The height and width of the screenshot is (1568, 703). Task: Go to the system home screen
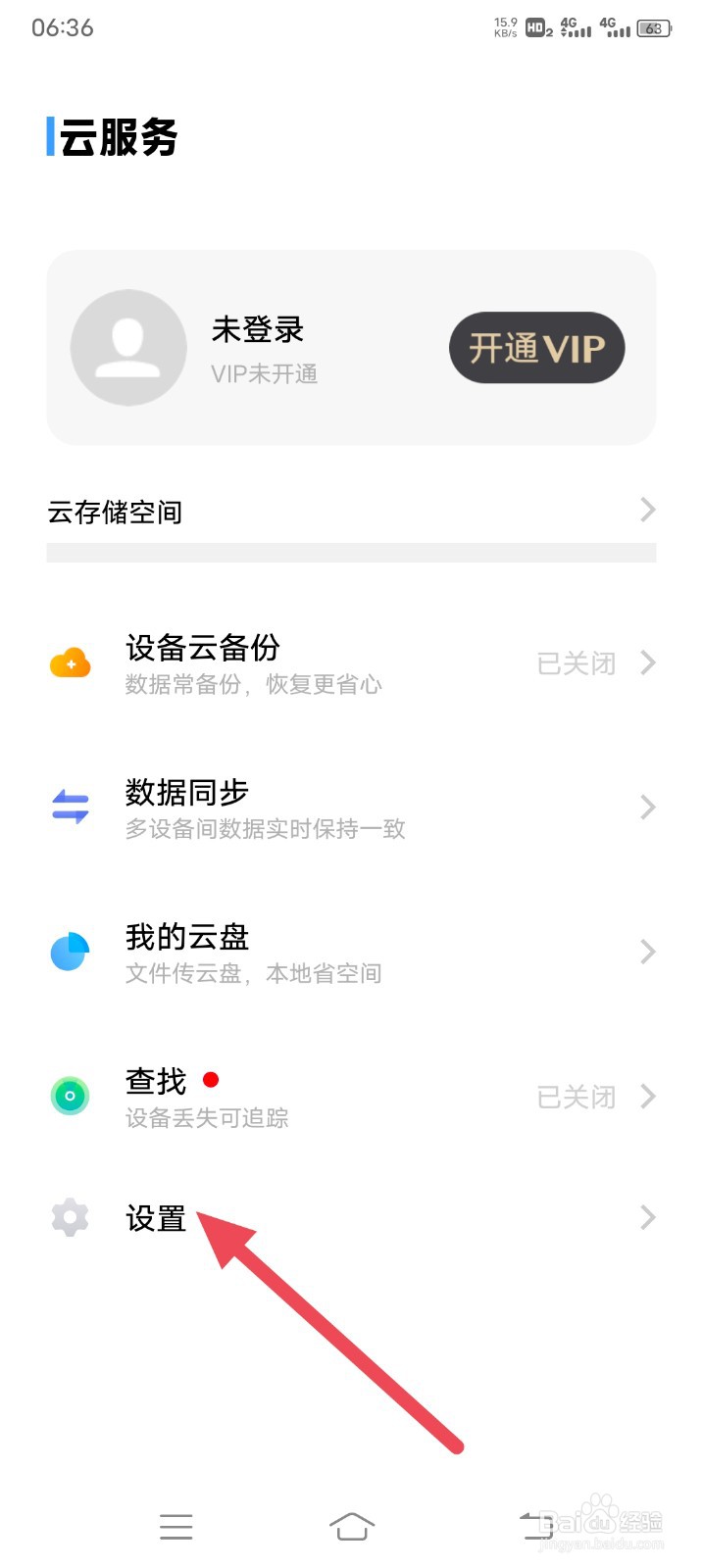click(352, 1526)
